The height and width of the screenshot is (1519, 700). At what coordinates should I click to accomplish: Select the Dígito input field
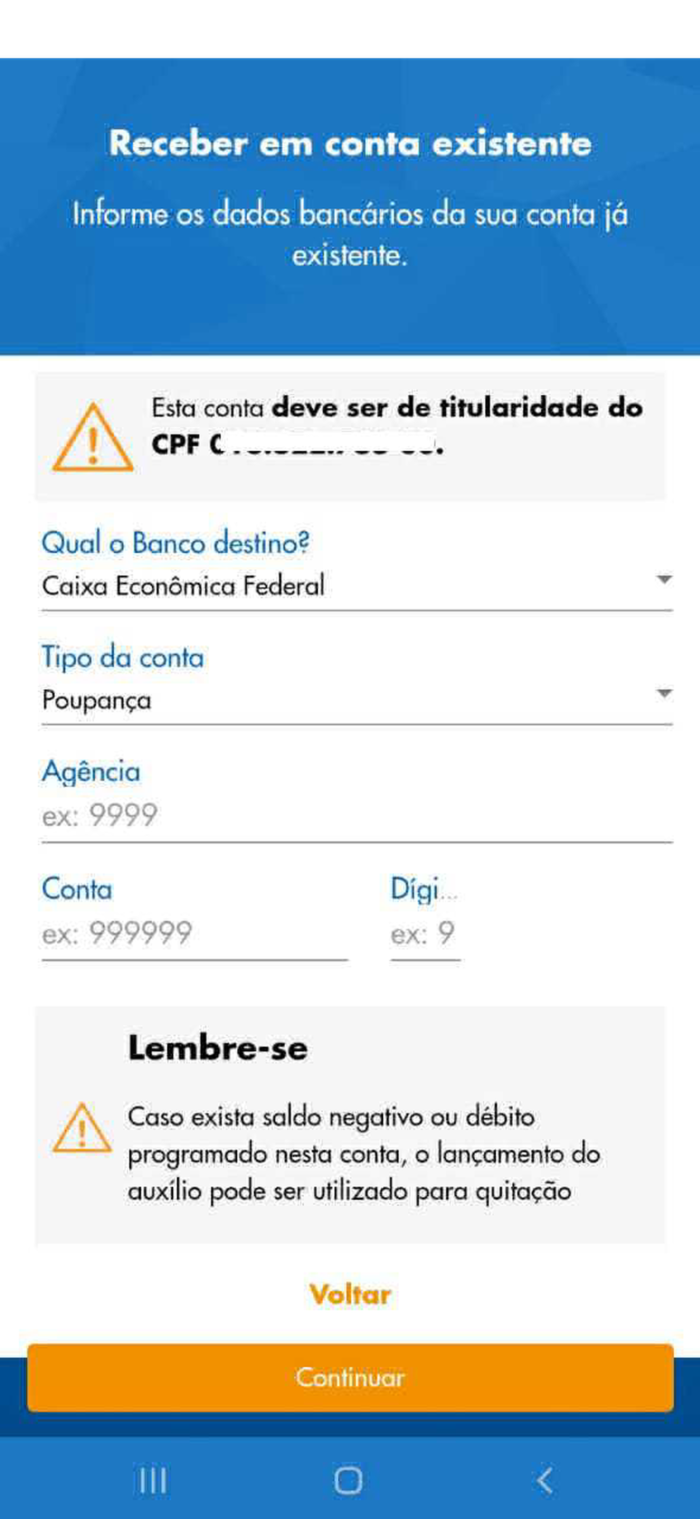coord(425,935)
